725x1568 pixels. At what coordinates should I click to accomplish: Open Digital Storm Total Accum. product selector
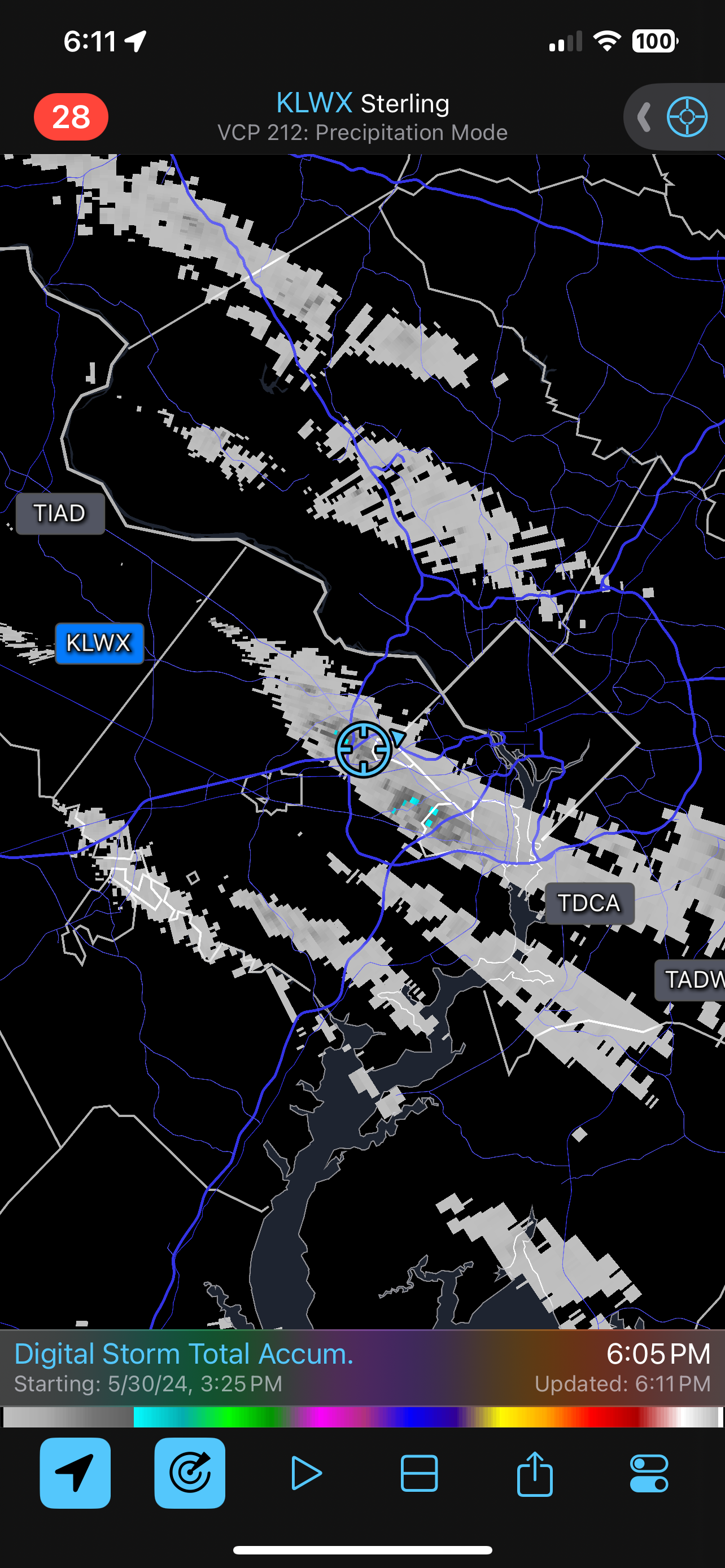point(184,1354)
